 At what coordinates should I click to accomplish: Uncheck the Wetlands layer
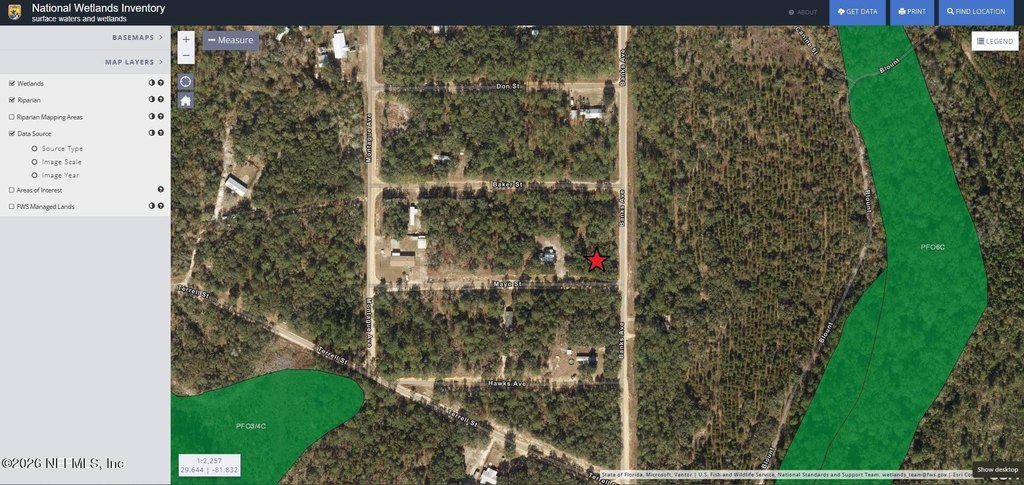point(12,83)
